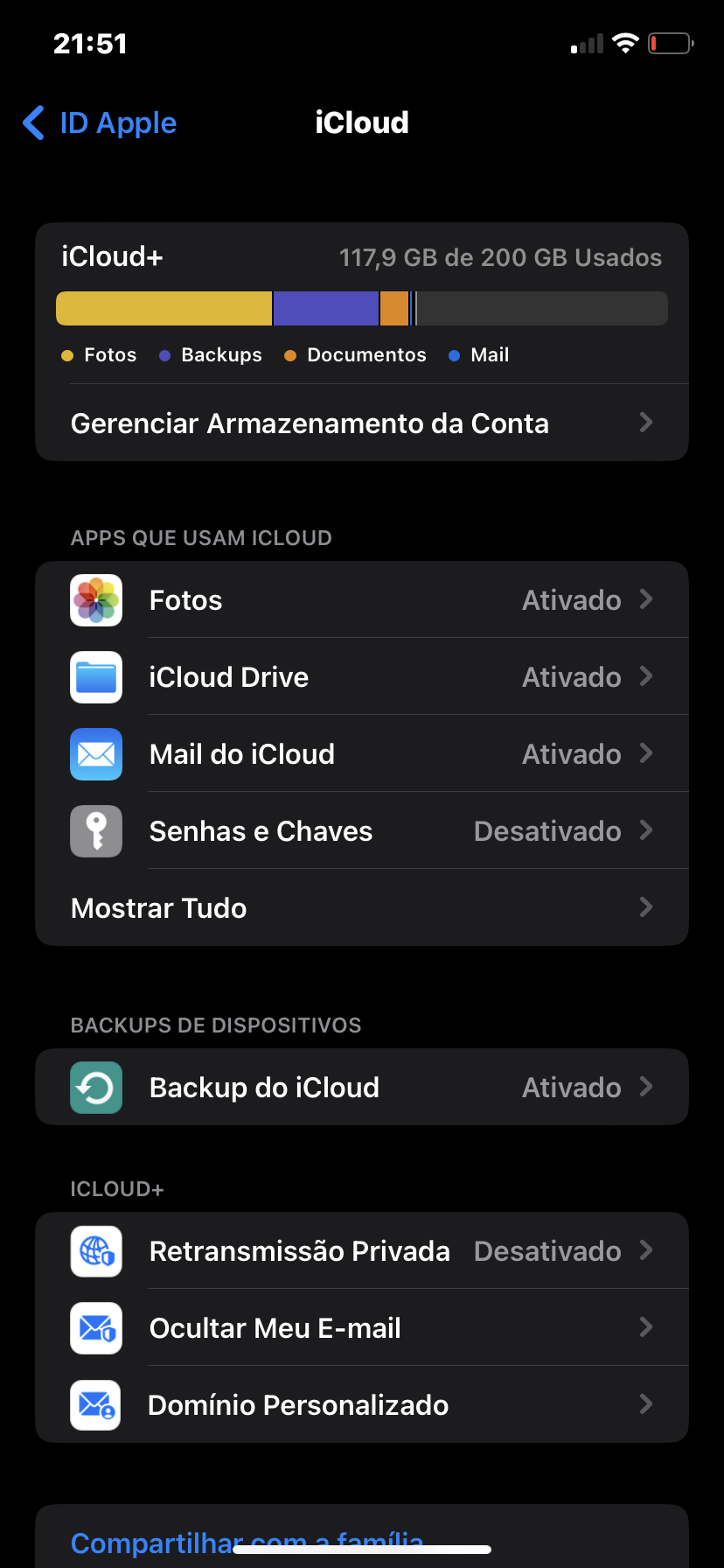Open Senhas e Chaves settings
The width and height of the screenshot is (724, 1568).
coord(361,831)
